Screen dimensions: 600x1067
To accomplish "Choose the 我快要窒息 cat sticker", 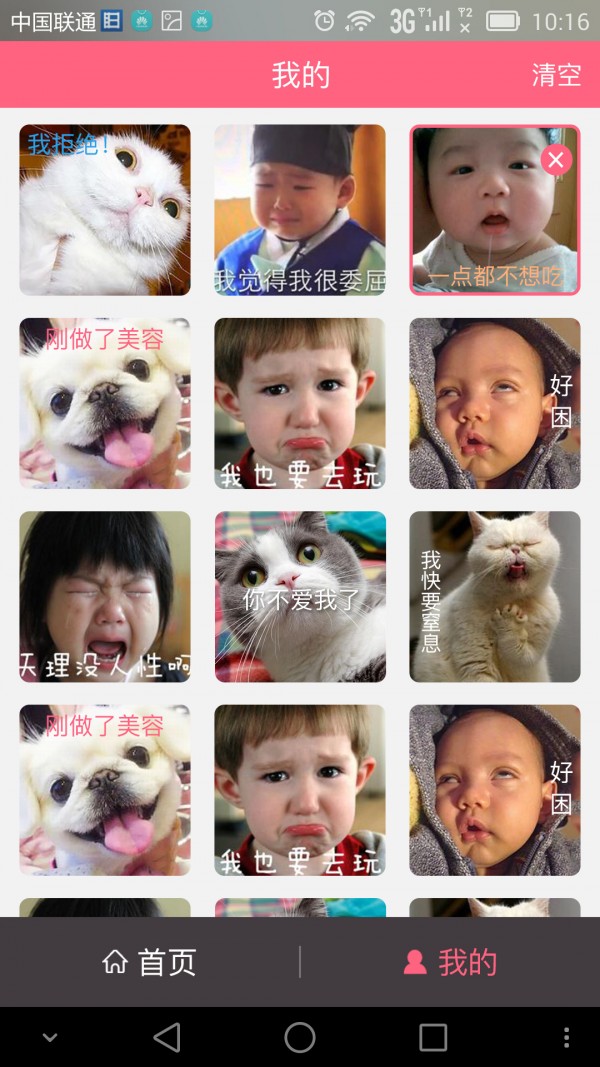I will (495, 597).
